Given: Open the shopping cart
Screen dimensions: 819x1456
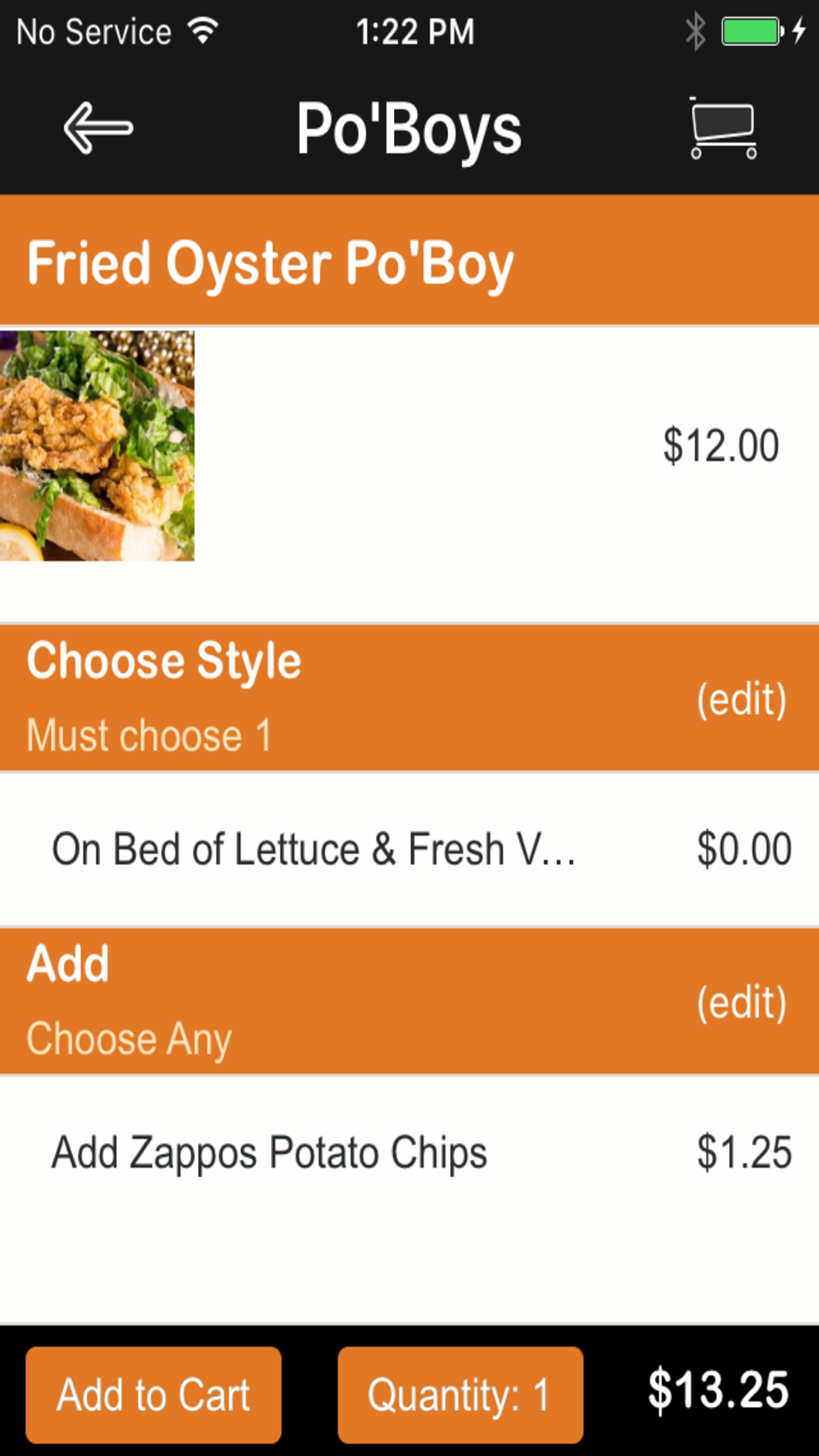Looking at the screenshot, I should [722, 128].
